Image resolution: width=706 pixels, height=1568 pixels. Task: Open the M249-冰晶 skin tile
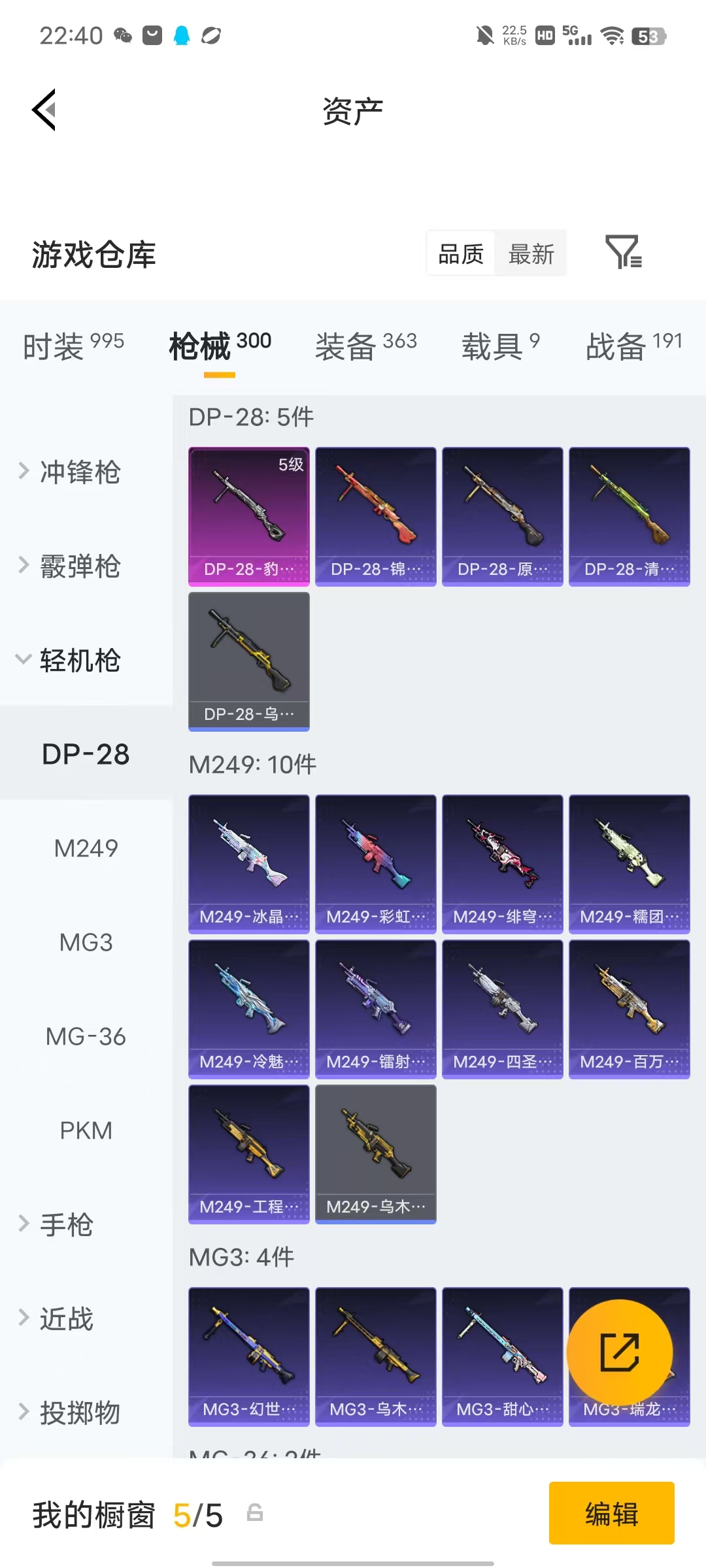pos(249,864)
